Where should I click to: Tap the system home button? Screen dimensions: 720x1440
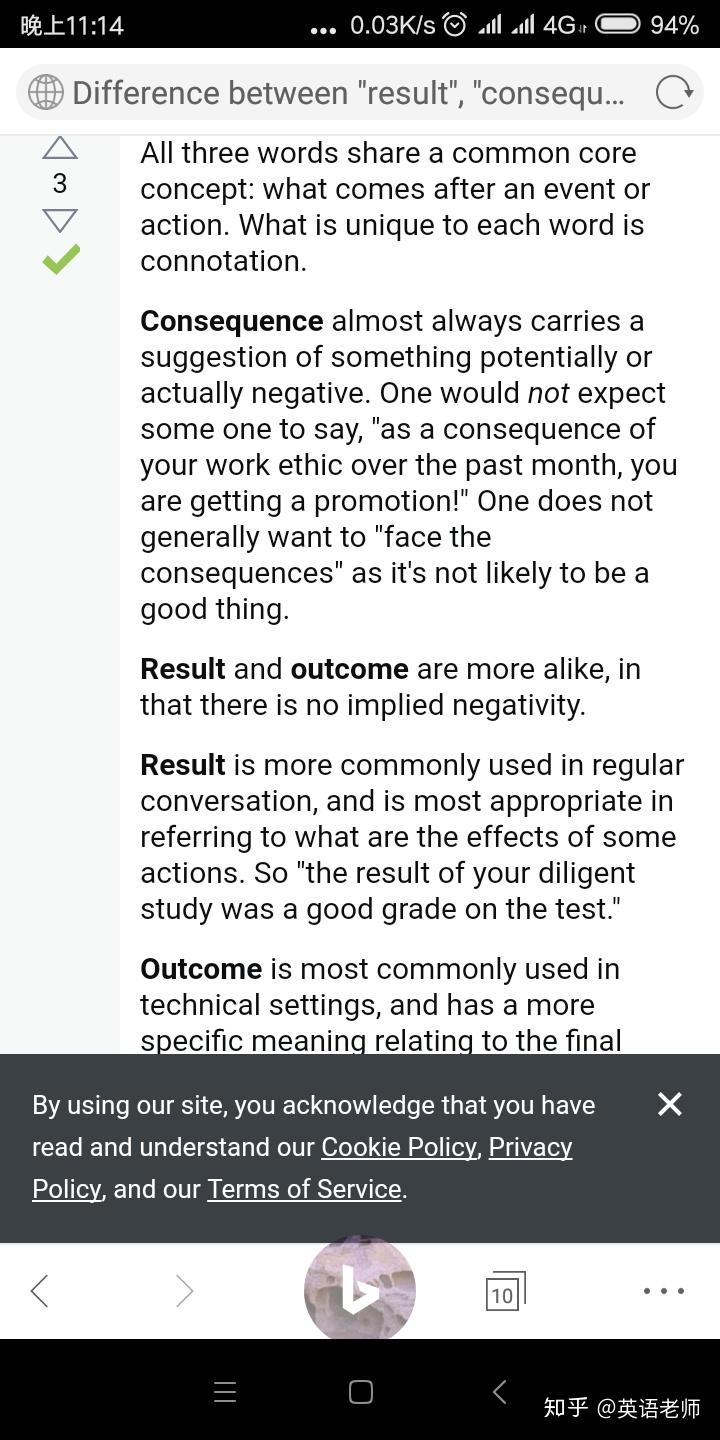[x=360, y=1392]
